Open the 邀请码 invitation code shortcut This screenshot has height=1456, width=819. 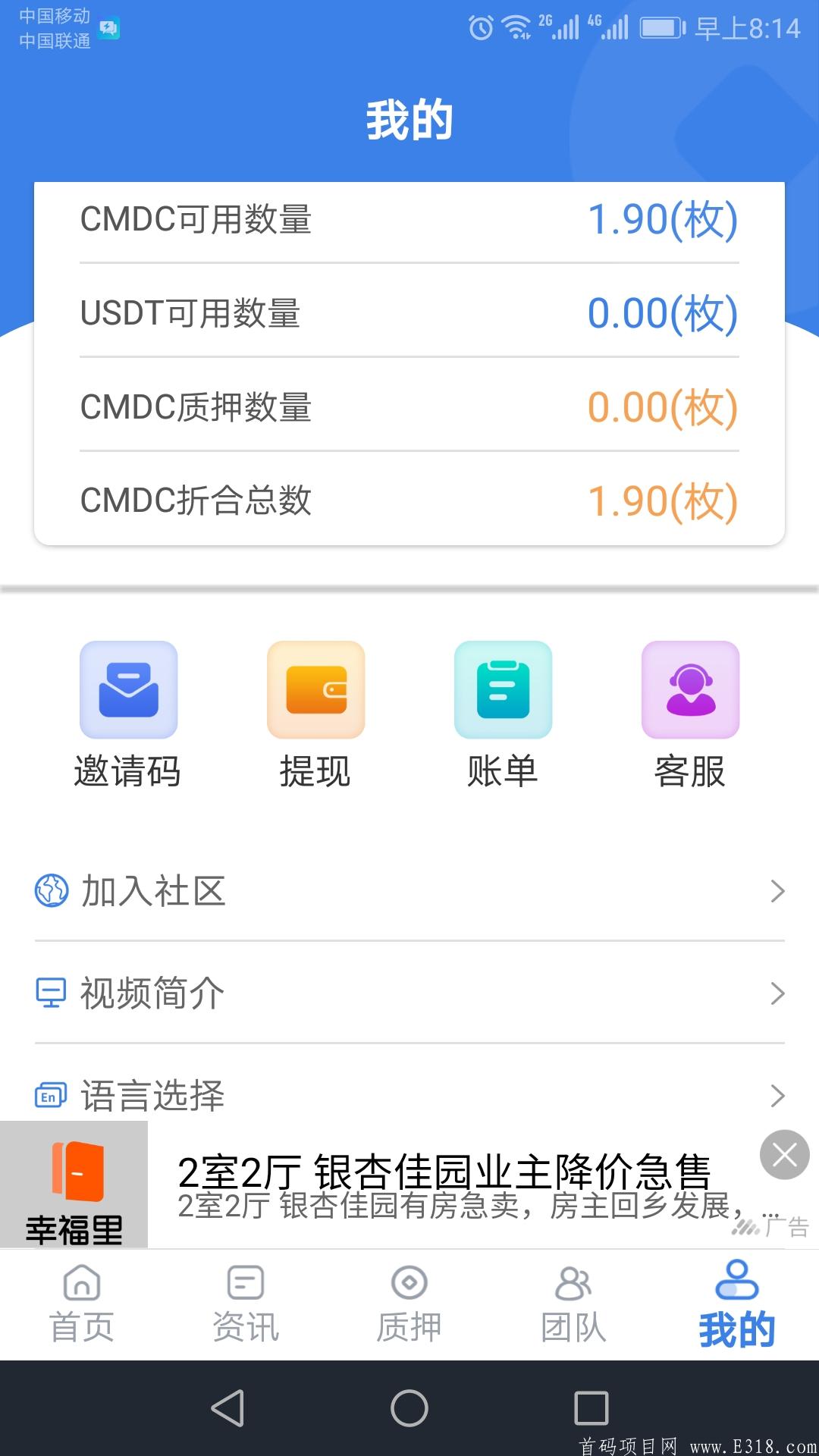click(128, 715)
